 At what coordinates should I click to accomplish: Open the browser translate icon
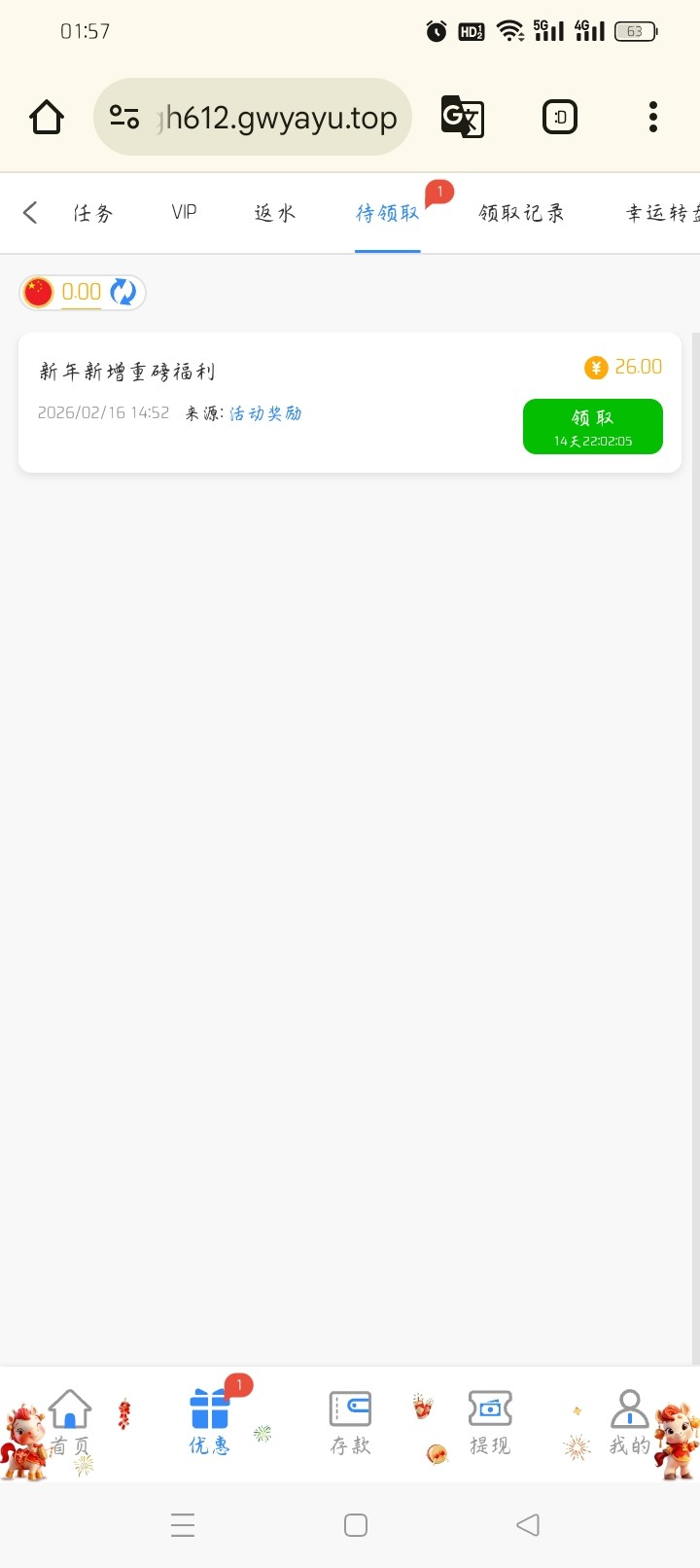tap(463, 118)
